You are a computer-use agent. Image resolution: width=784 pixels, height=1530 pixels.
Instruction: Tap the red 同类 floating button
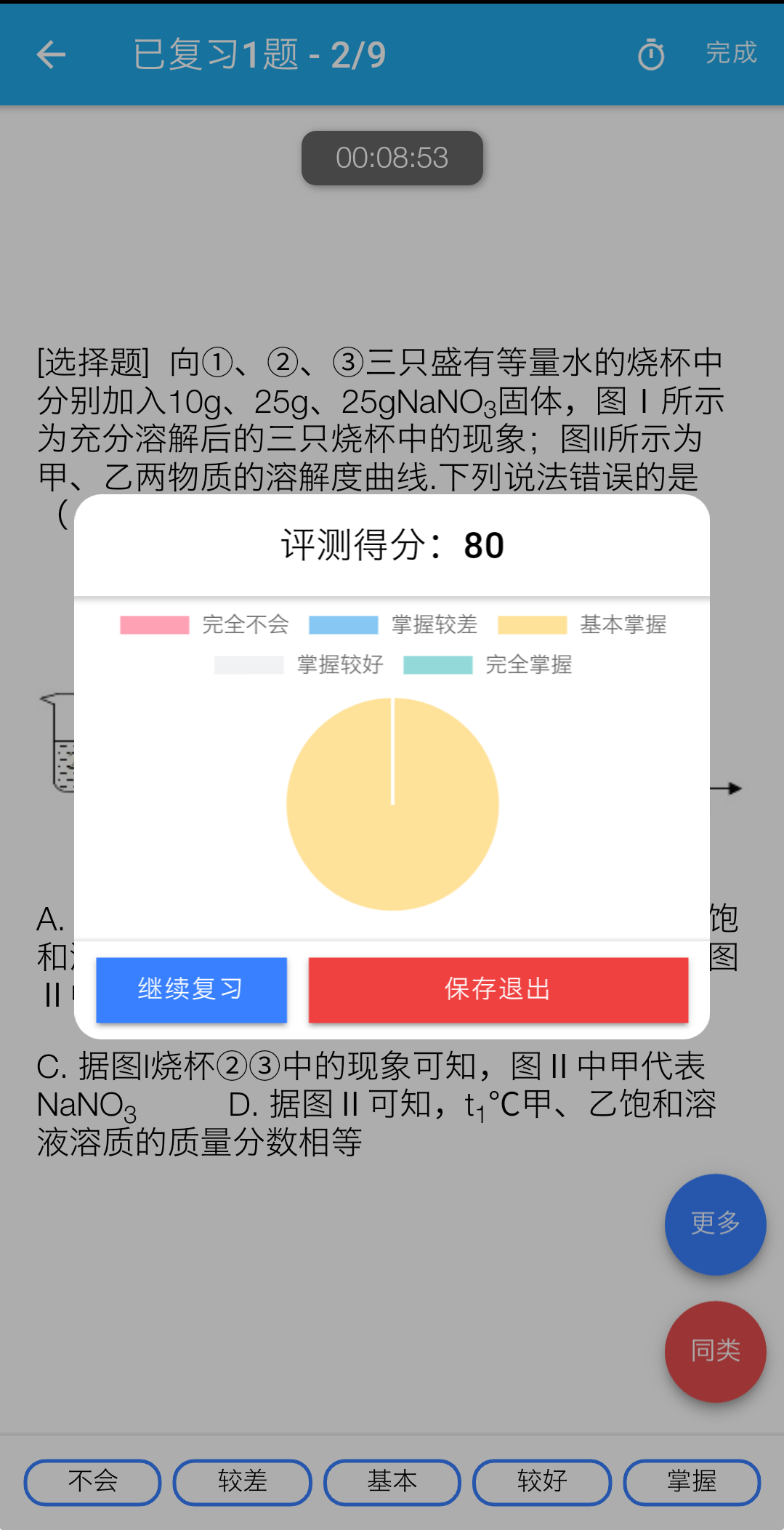pyautogui.click(x=714, y=1352)
